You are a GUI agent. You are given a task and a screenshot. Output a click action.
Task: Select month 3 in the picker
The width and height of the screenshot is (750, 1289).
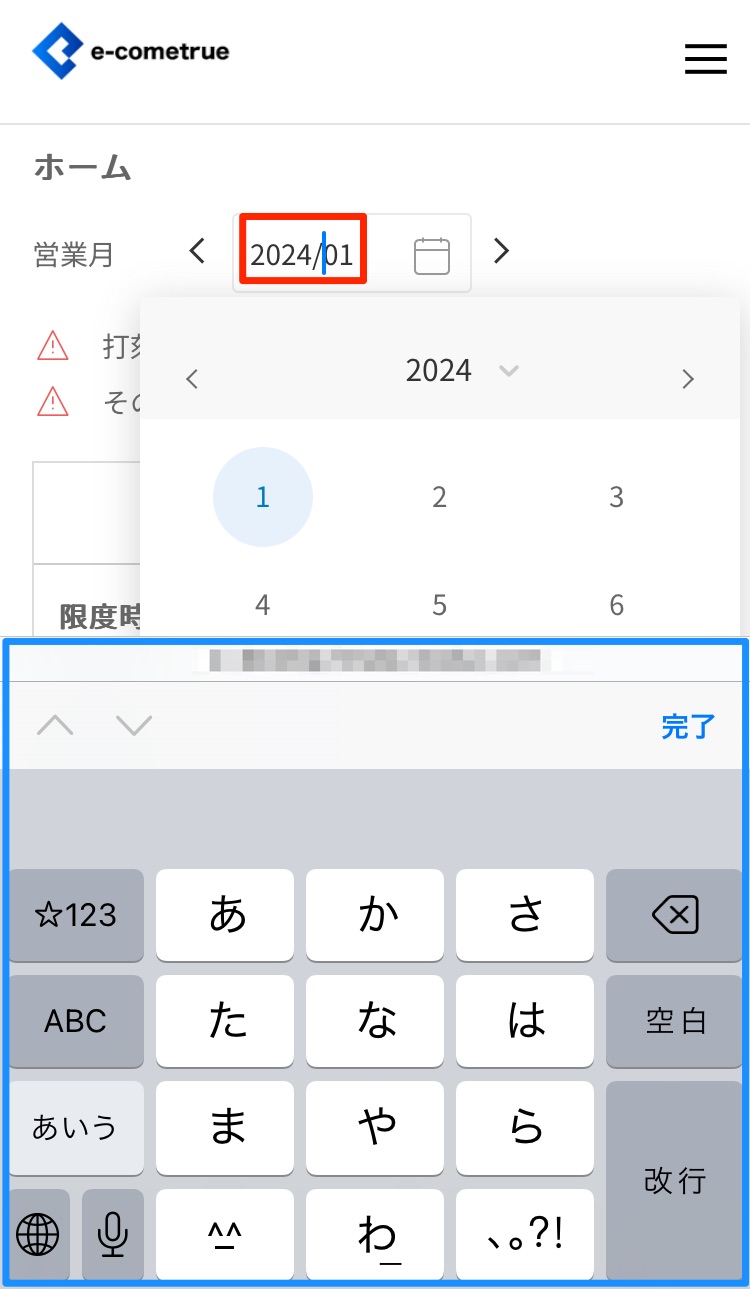tap(616, 497)
